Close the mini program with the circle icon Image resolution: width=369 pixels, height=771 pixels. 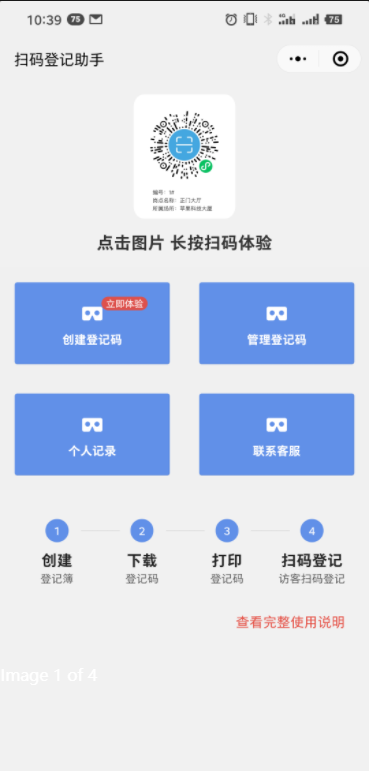(x=340, y=59)
